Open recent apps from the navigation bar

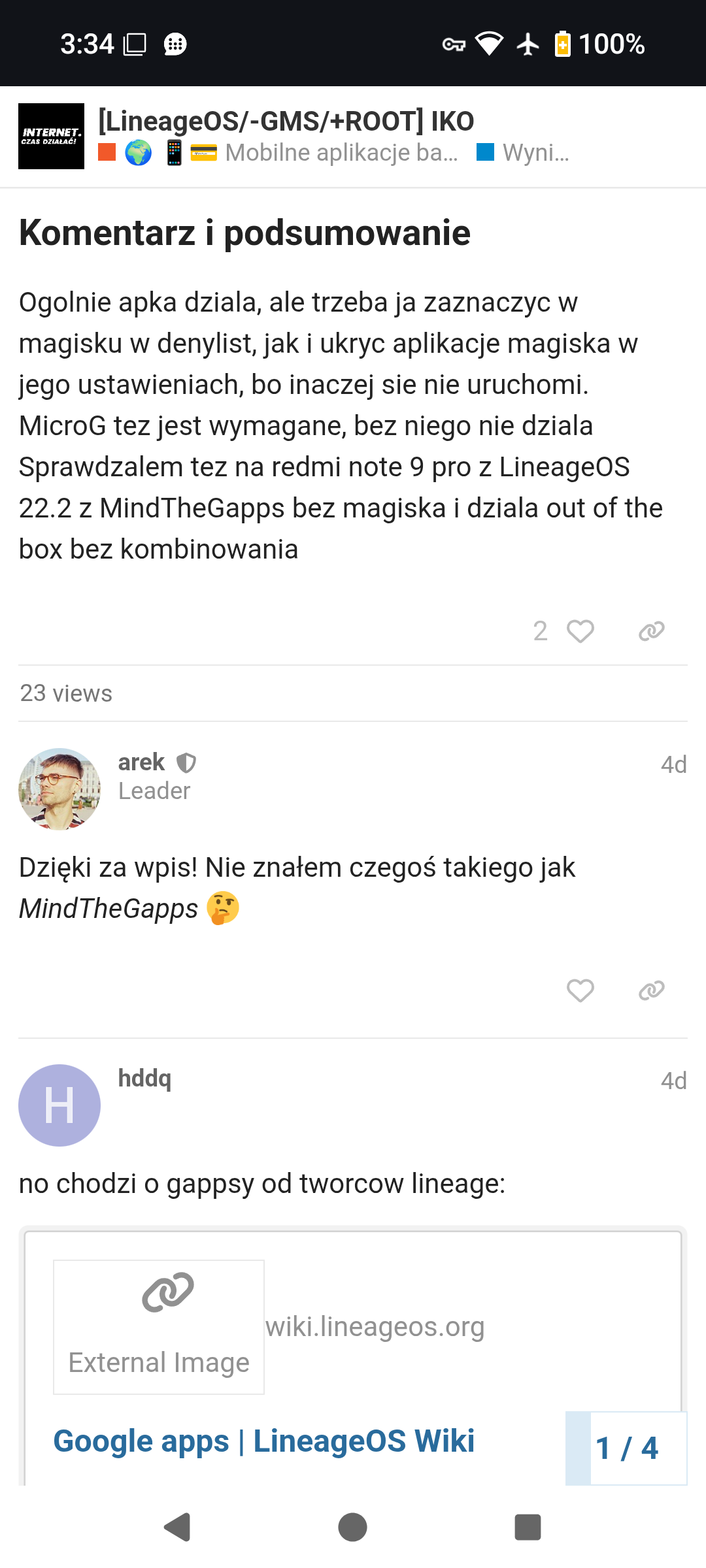click(528, 1527)
